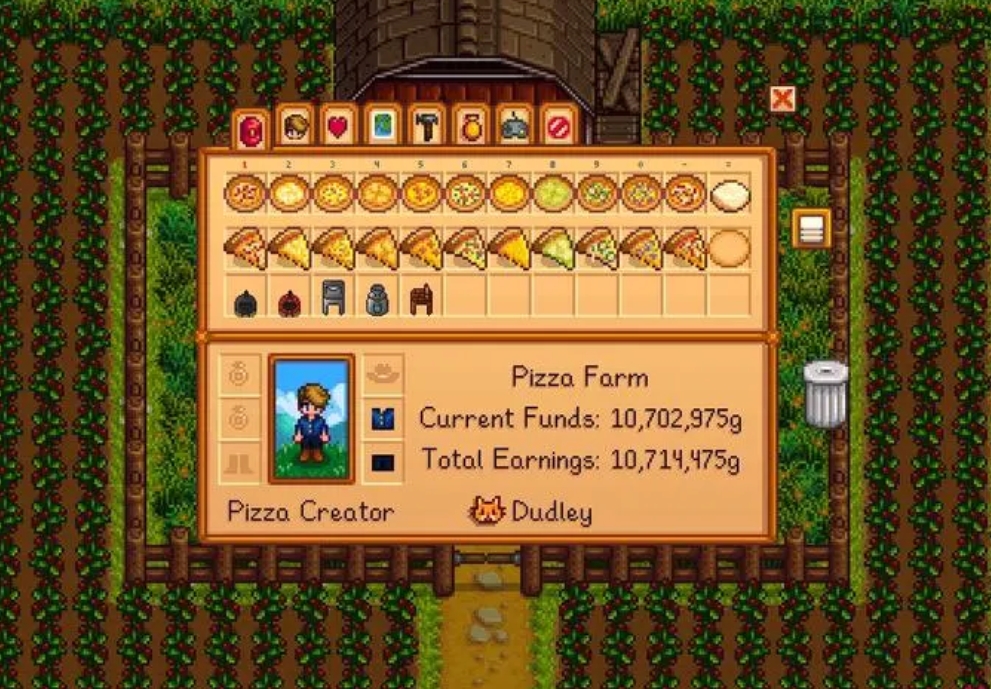This screenshot has width=991, height=689.
Task: Organize the inventory items
Action: tap(811, 229)
